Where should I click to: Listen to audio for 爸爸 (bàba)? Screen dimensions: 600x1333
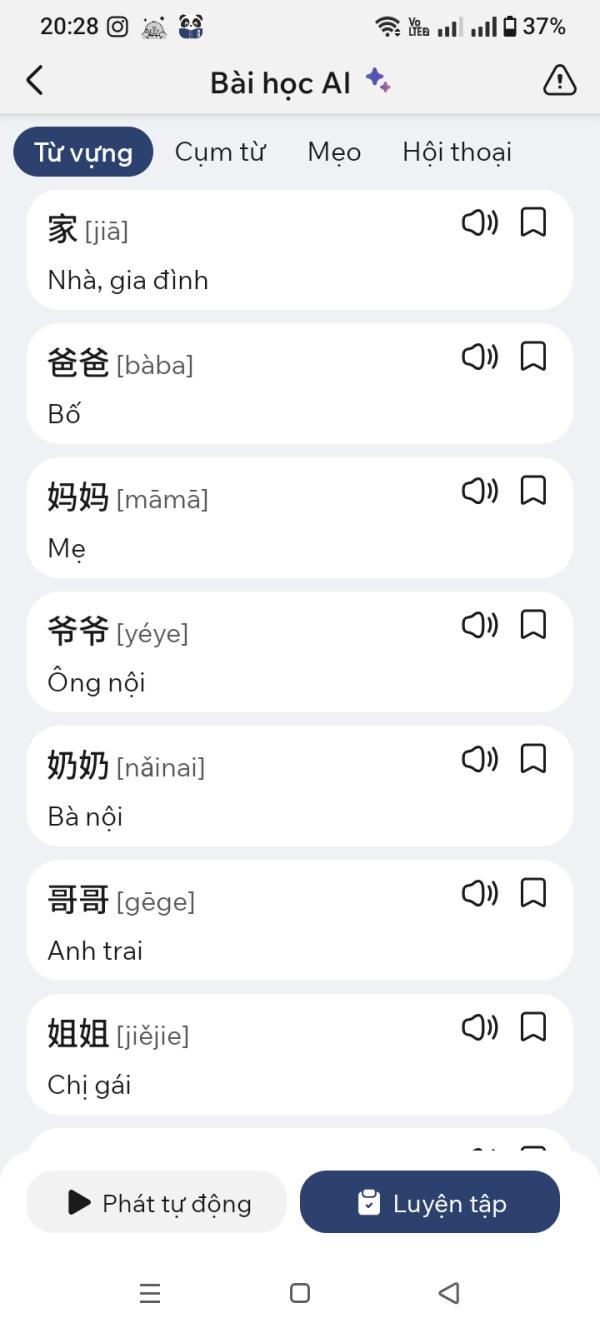click(x=479, y=357)
